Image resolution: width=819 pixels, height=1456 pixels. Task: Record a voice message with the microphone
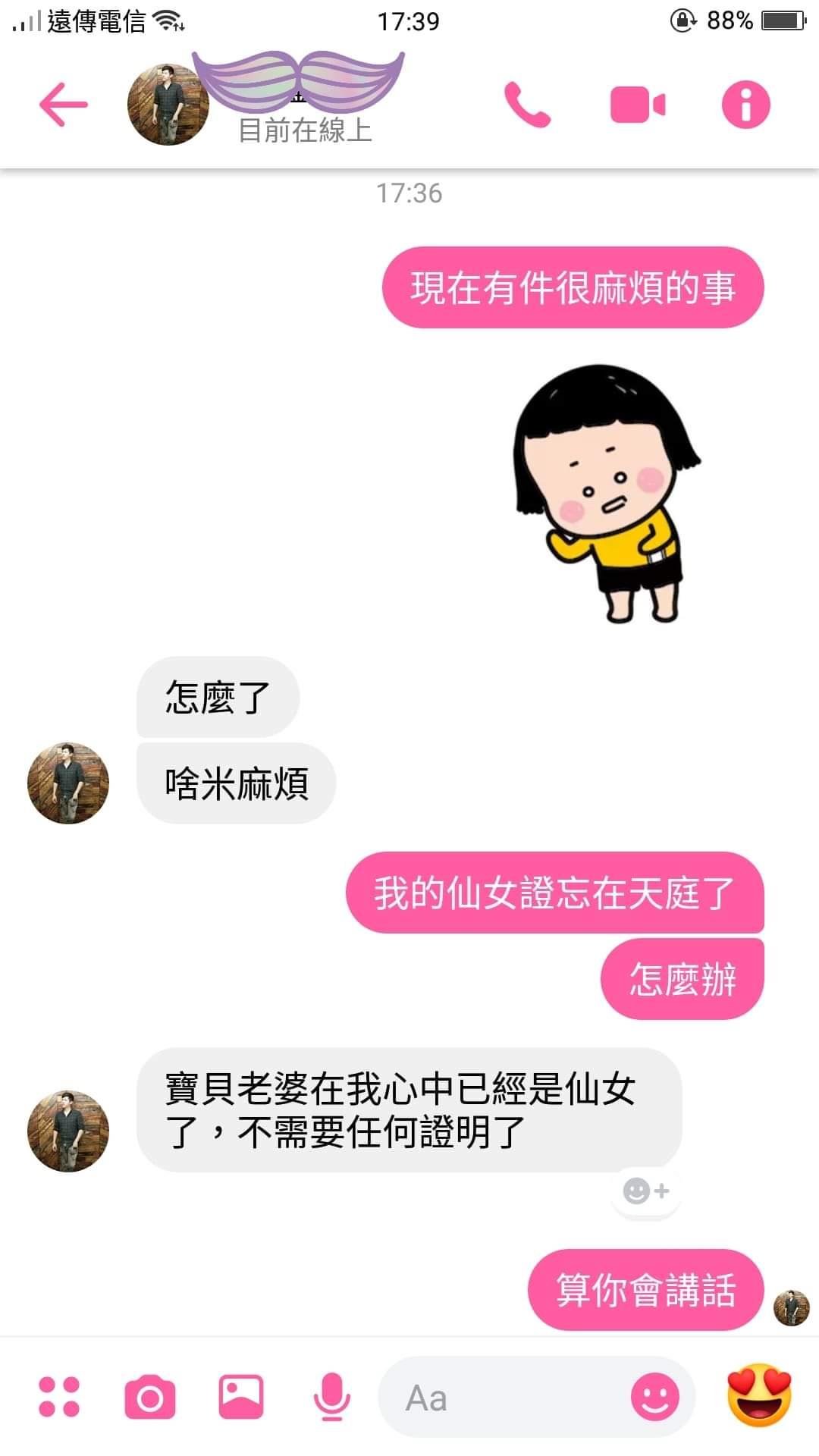tap(331, 1397)
